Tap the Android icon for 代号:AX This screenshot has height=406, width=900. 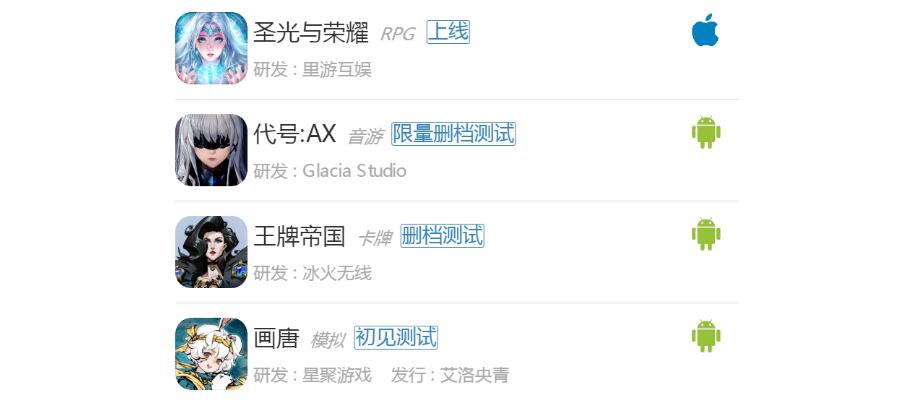[x=706, y=133]
